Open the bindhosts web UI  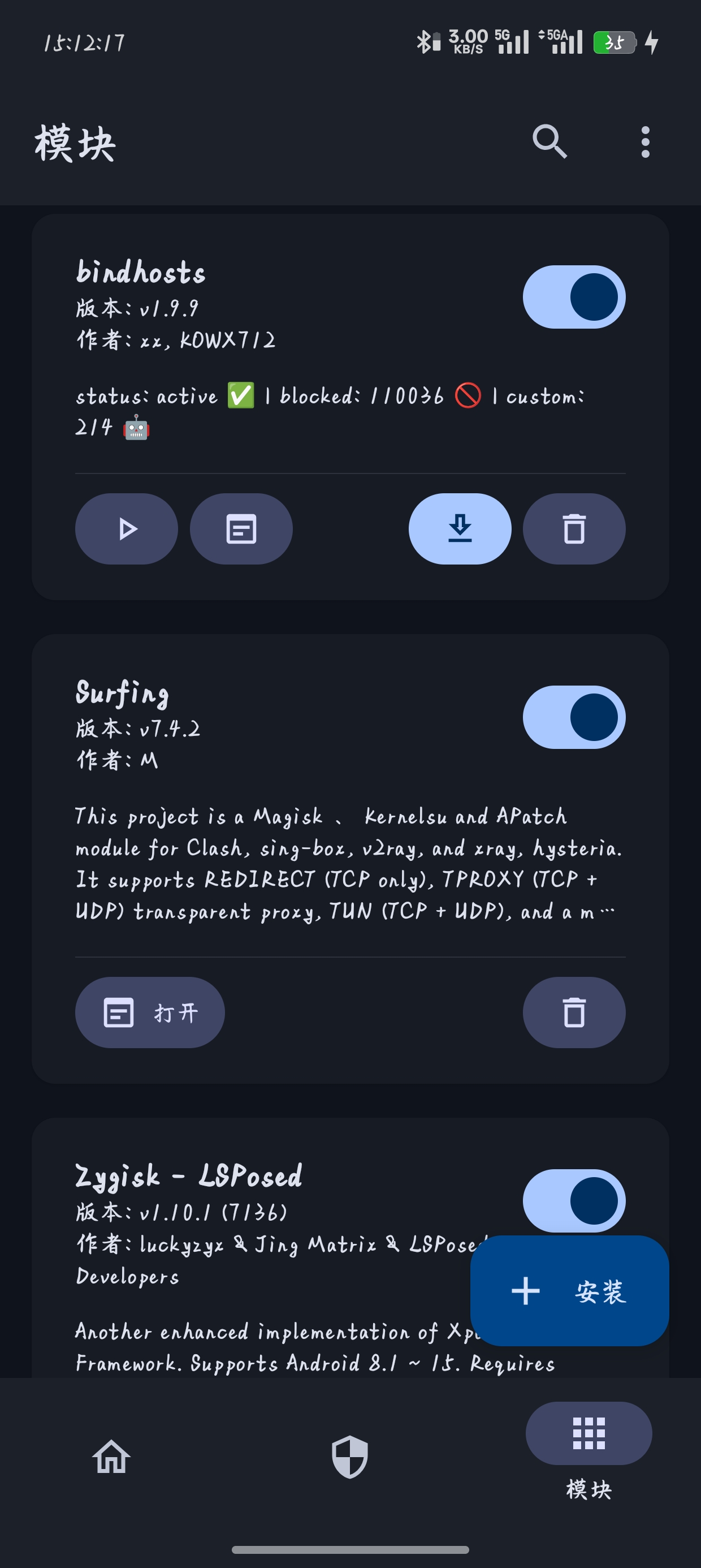click(241, 528)
